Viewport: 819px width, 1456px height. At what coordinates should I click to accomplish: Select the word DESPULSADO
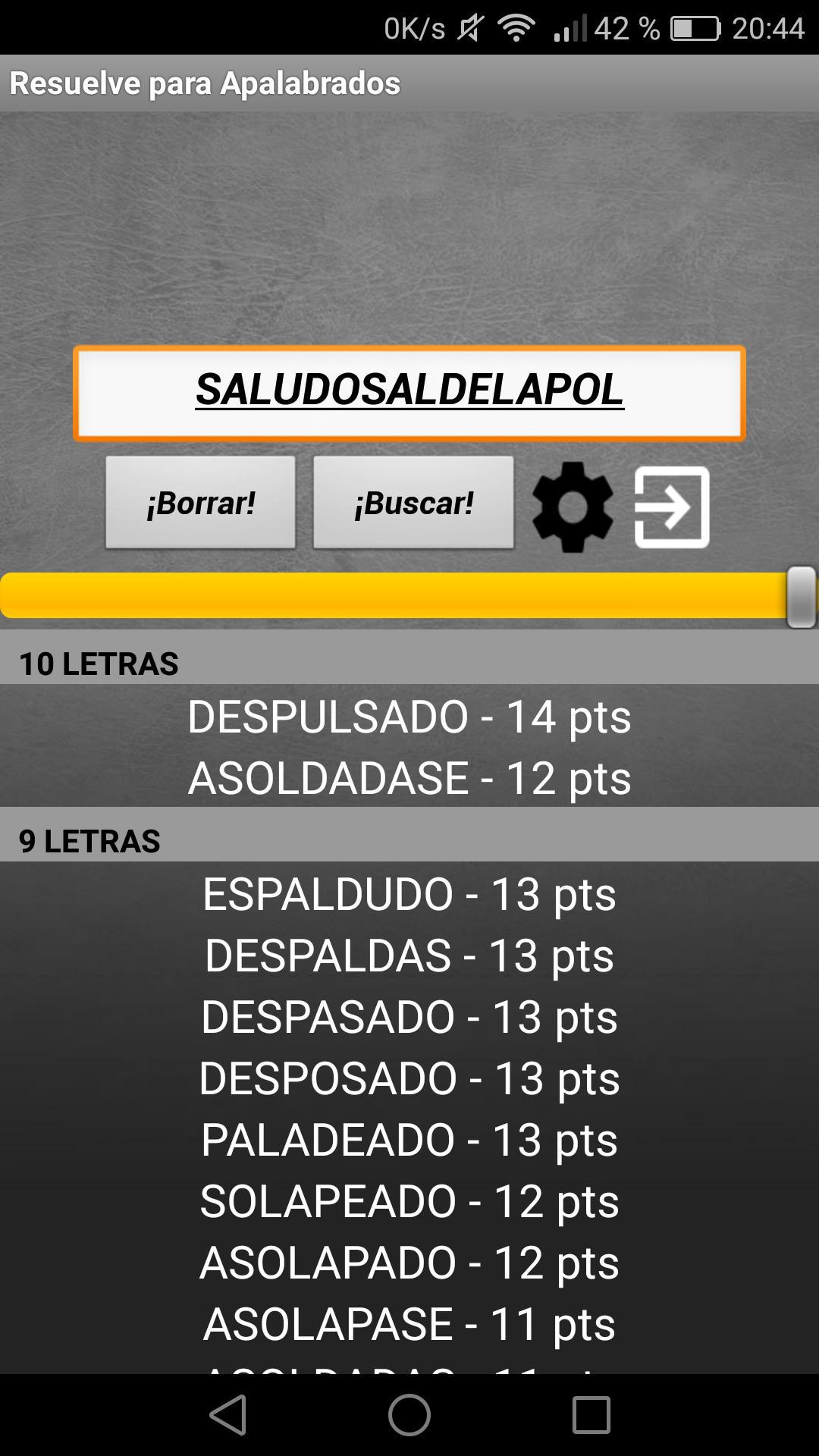[409, 717]
